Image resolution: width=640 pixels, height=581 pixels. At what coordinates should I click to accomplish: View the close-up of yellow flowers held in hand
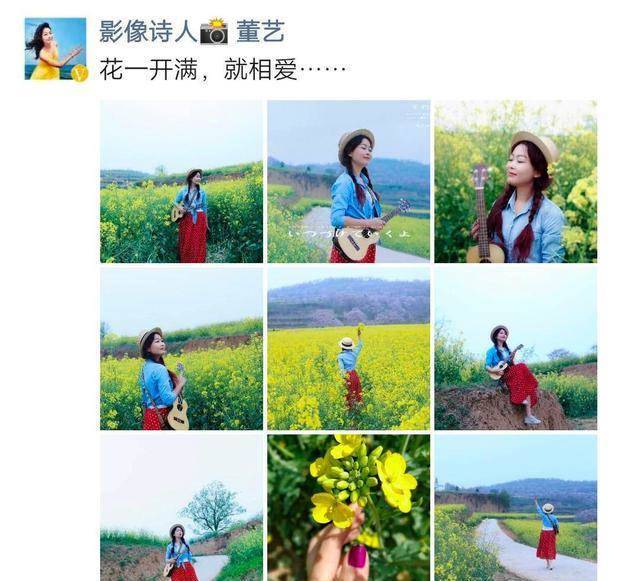tap(348, 507)
